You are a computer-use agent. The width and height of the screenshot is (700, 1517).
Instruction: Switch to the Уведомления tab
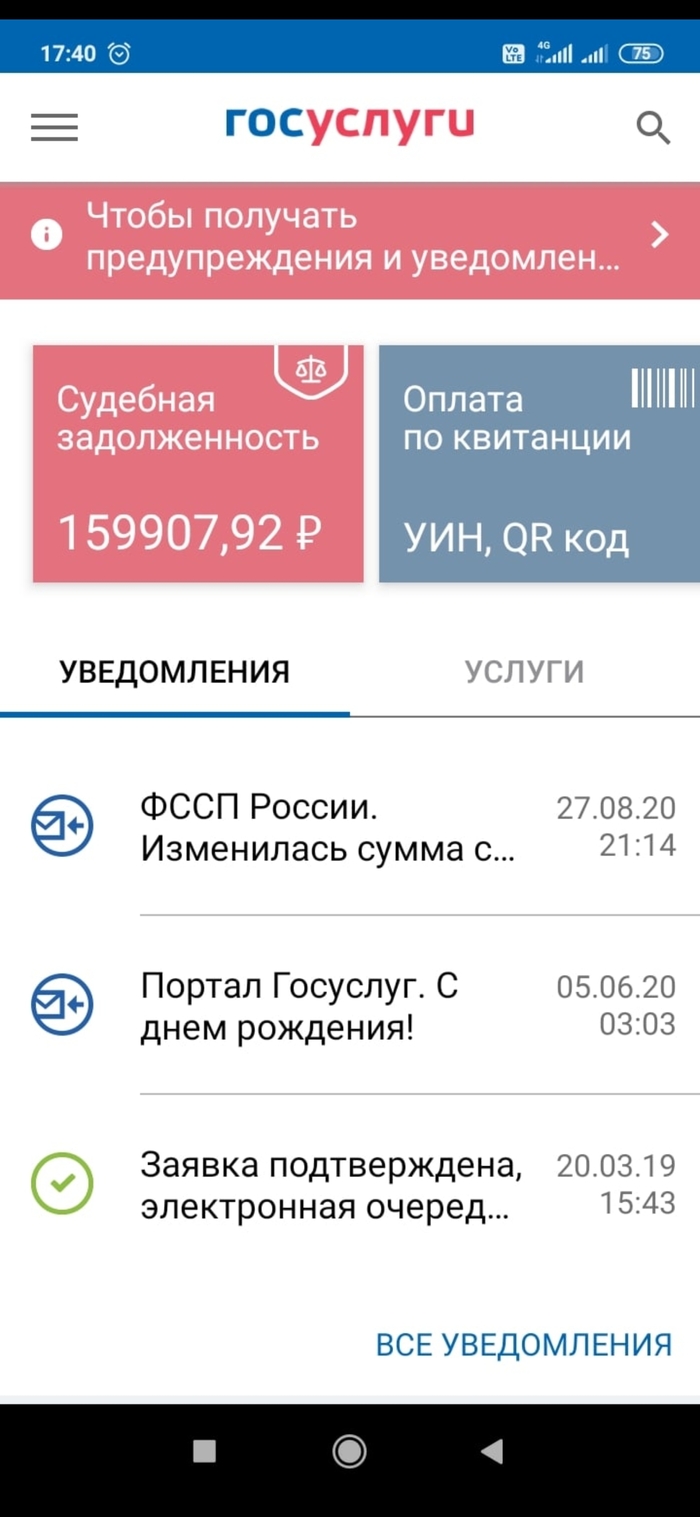click(x=174, y=672)
